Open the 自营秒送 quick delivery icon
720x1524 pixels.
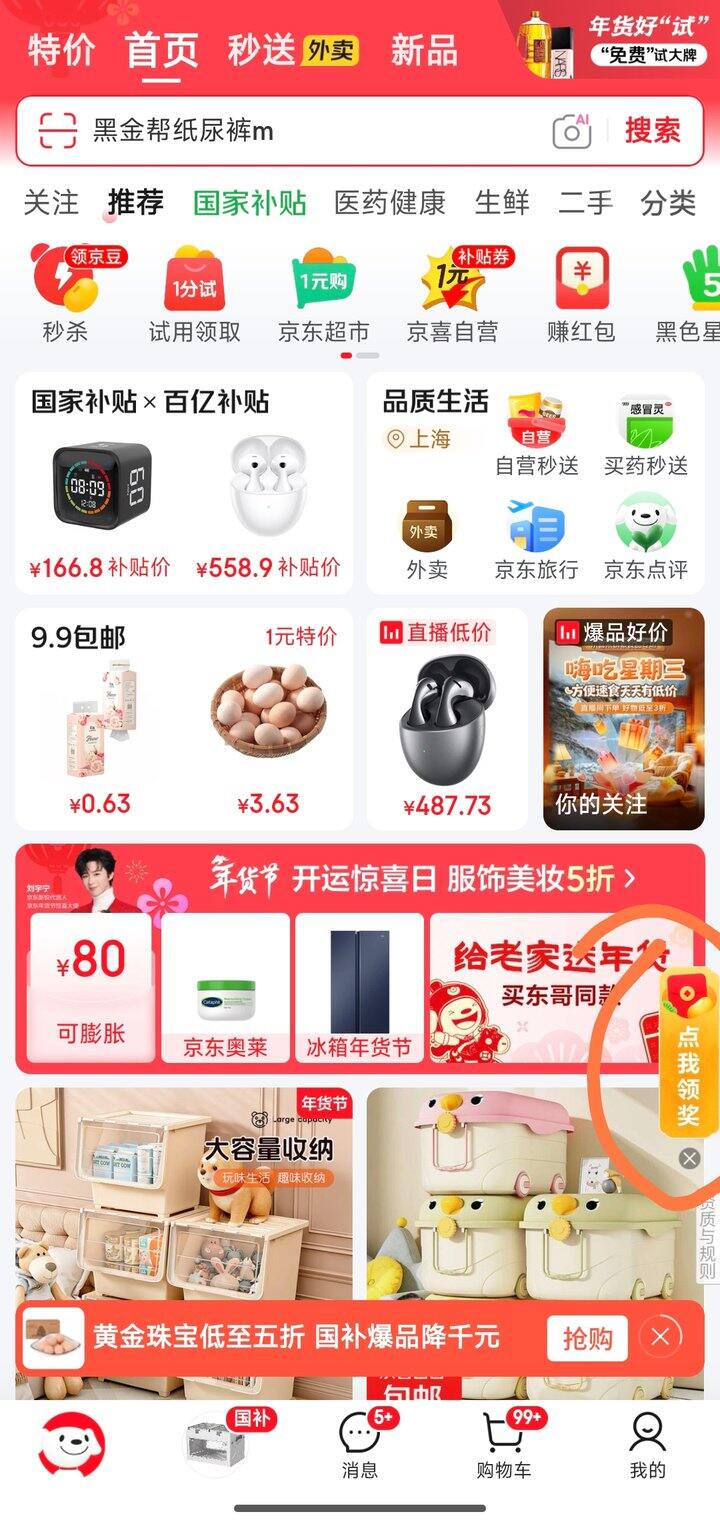point(538,437)
